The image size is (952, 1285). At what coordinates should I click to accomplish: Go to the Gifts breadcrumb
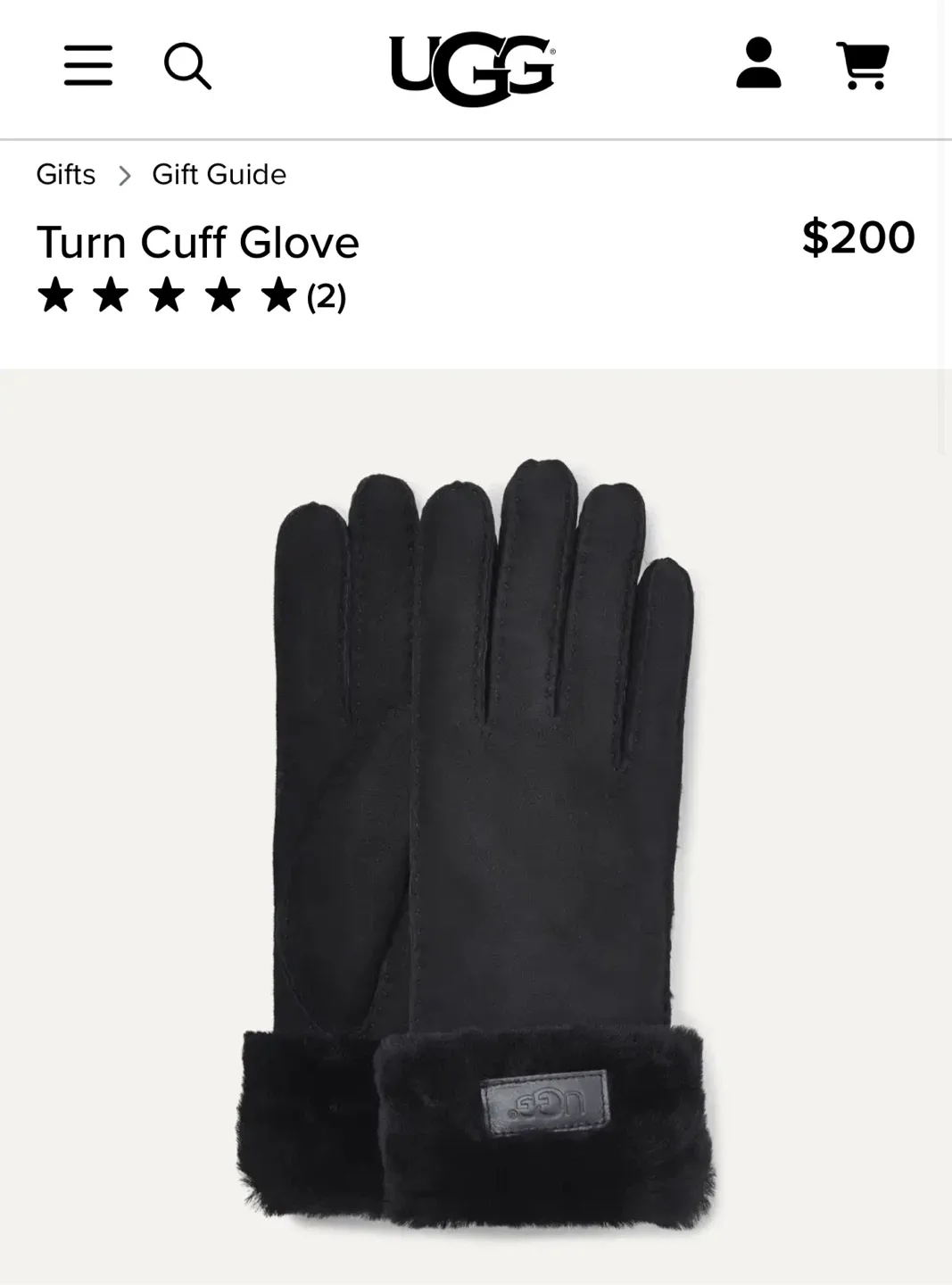65,174
